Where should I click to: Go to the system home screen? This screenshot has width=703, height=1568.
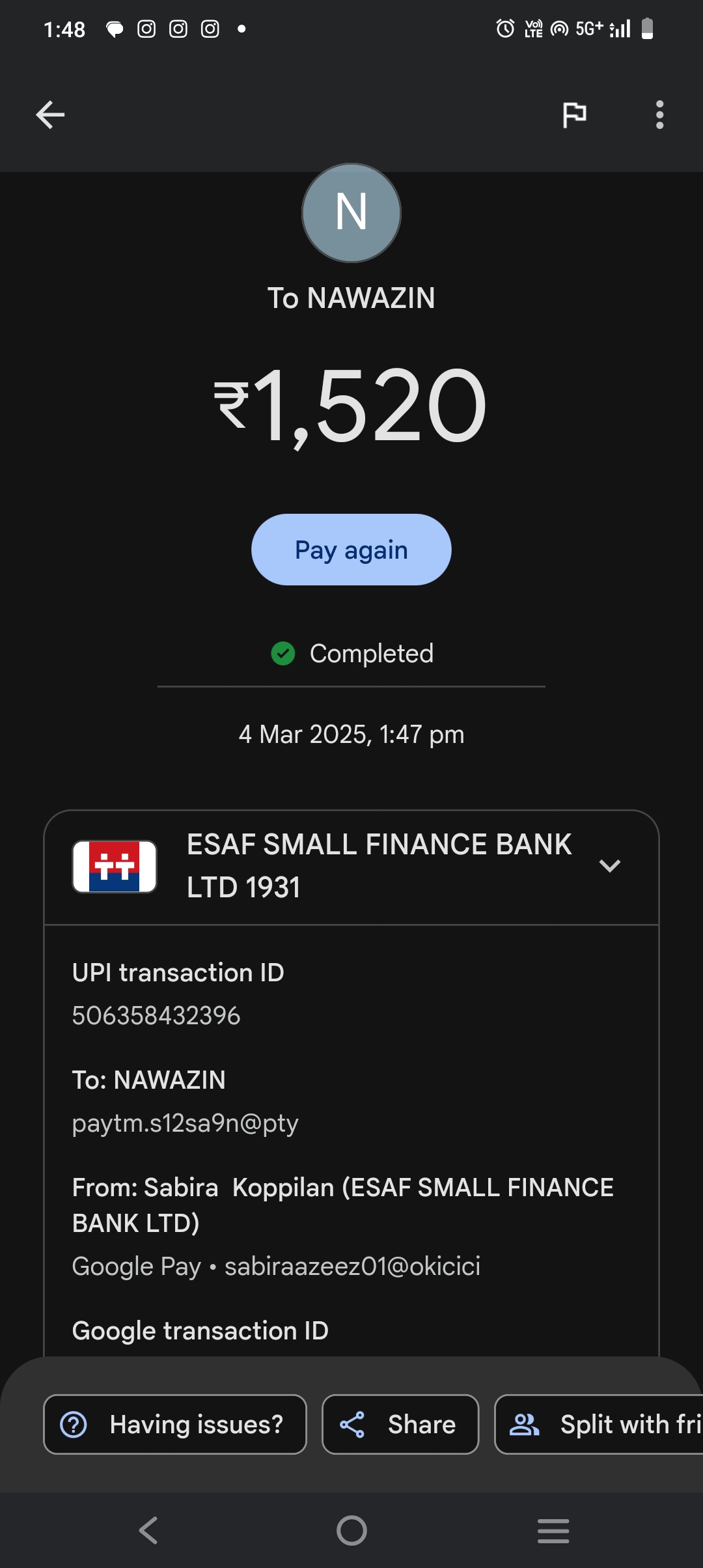pyautogui.click(x=351, y=1530)
